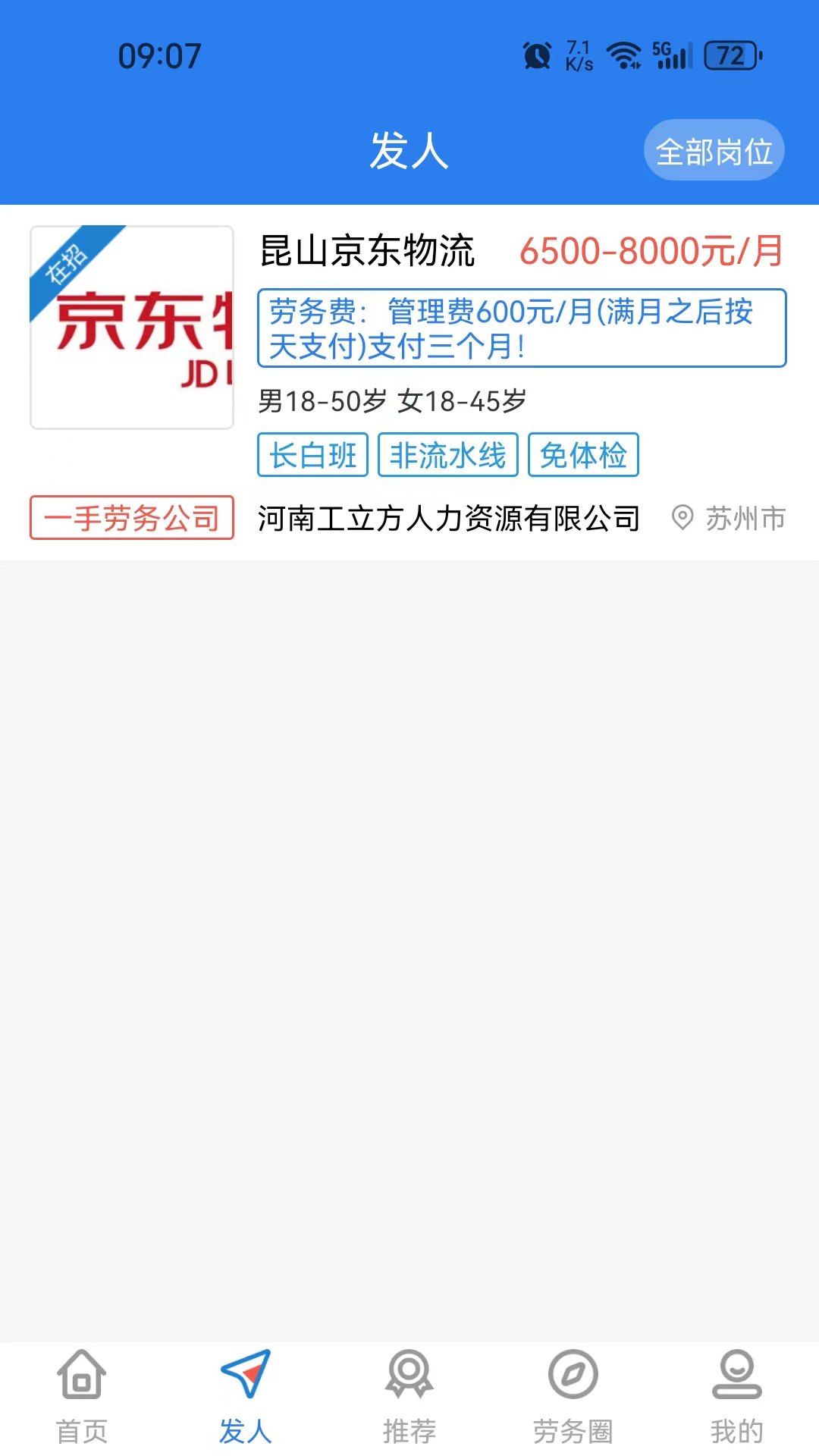The image size is (819, 1456).
Task: Tap the company name 河南工立方人力资源有限公司
Action: point(449,519)
